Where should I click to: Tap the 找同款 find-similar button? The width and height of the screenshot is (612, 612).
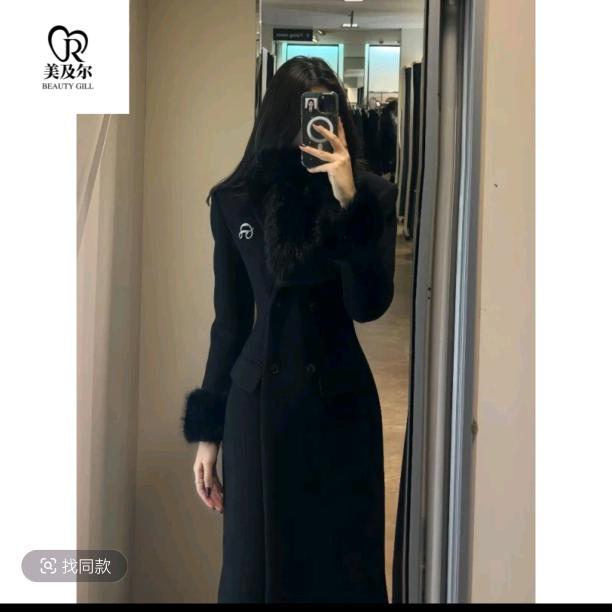[75, 566]
